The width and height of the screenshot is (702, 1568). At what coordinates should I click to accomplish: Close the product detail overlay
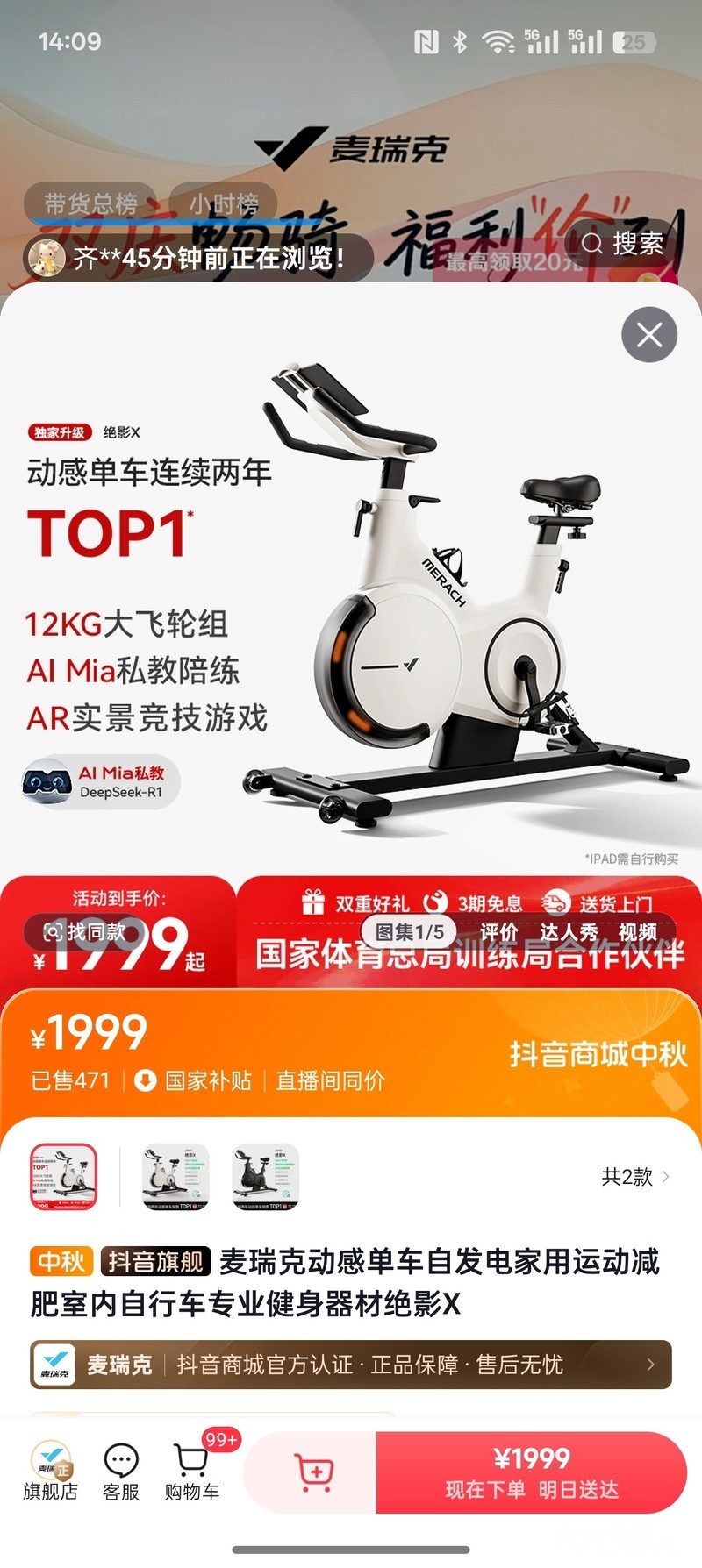(649, 334)
